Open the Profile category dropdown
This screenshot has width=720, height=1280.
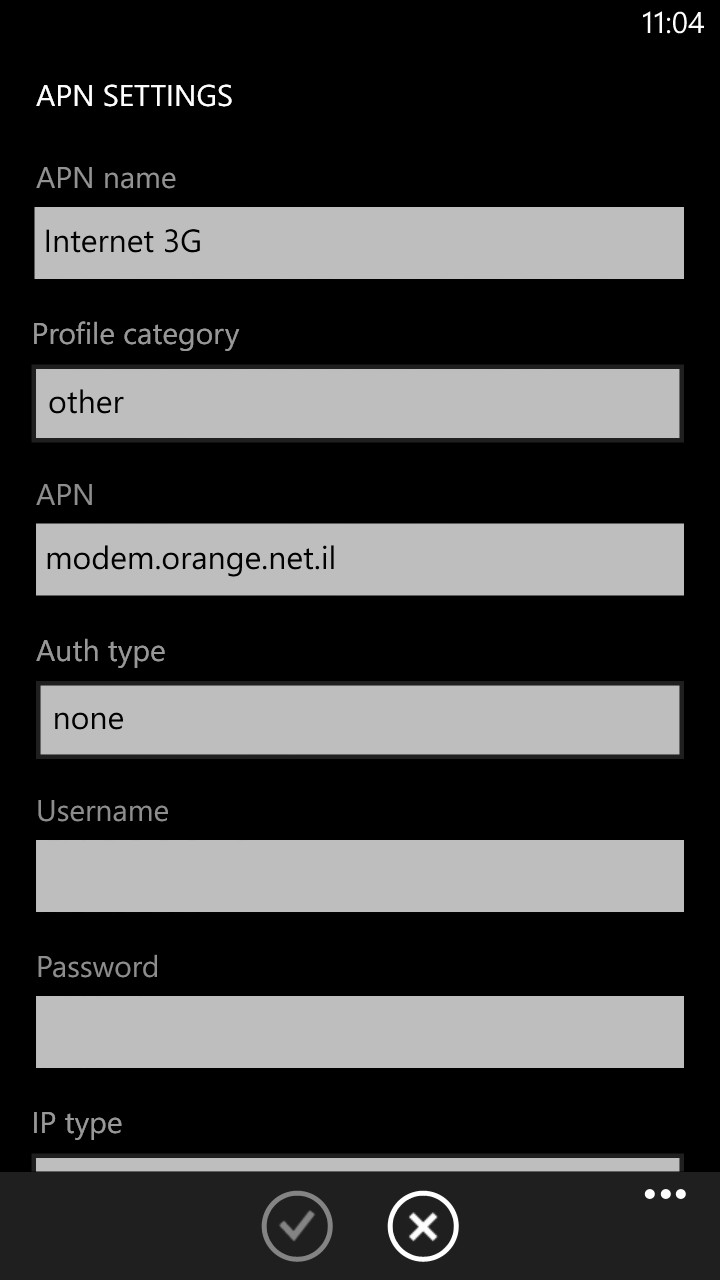[357, 403]
